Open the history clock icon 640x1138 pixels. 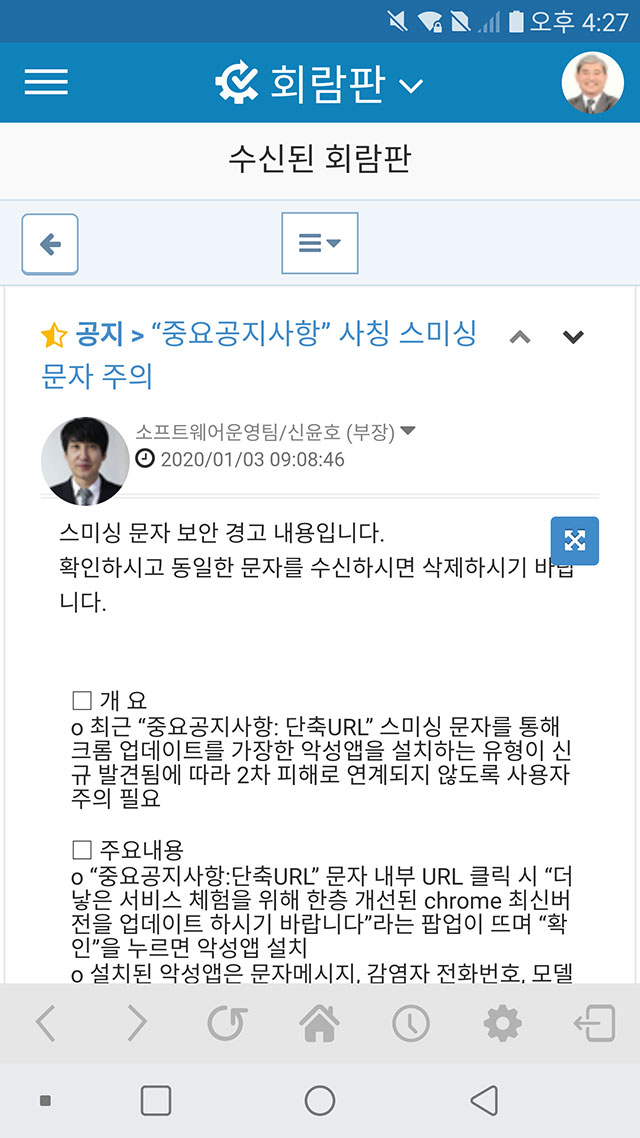(x=410, y=1023)
